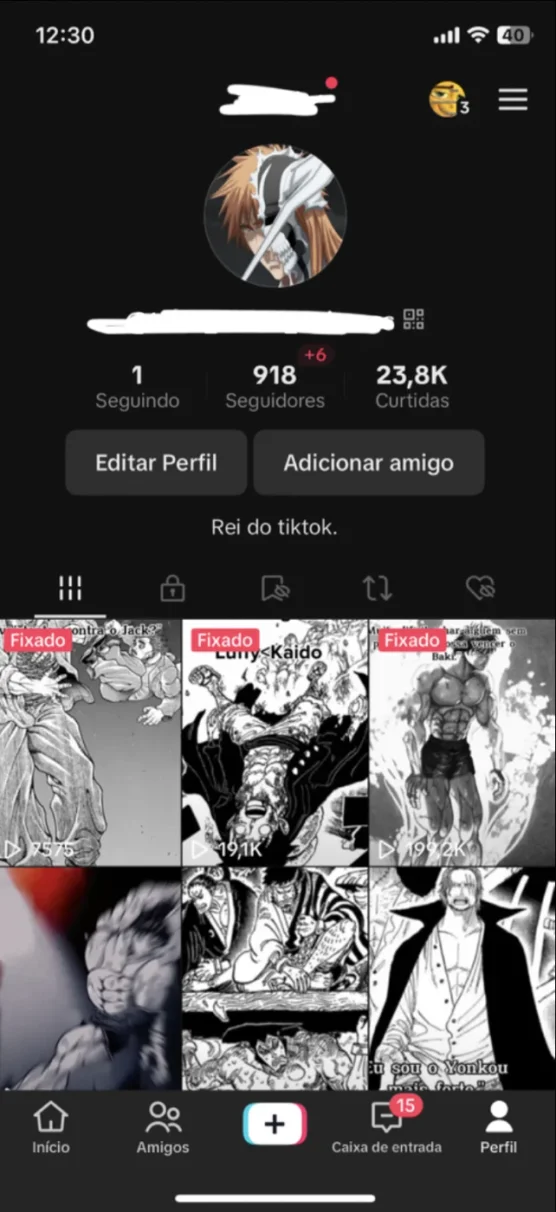Open pinned video with 199,2K views
The height and width of the screenshot is (1212, 556).
click(x=463, y=742)
